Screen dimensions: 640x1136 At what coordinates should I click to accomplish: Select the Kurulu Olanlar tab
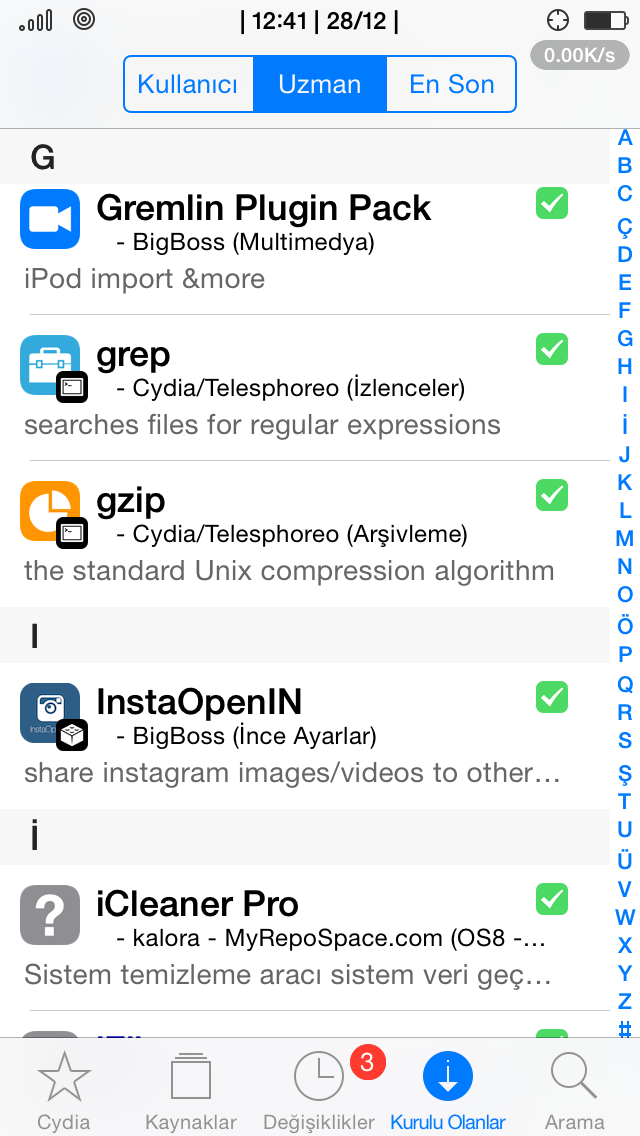click(448, 1089)
